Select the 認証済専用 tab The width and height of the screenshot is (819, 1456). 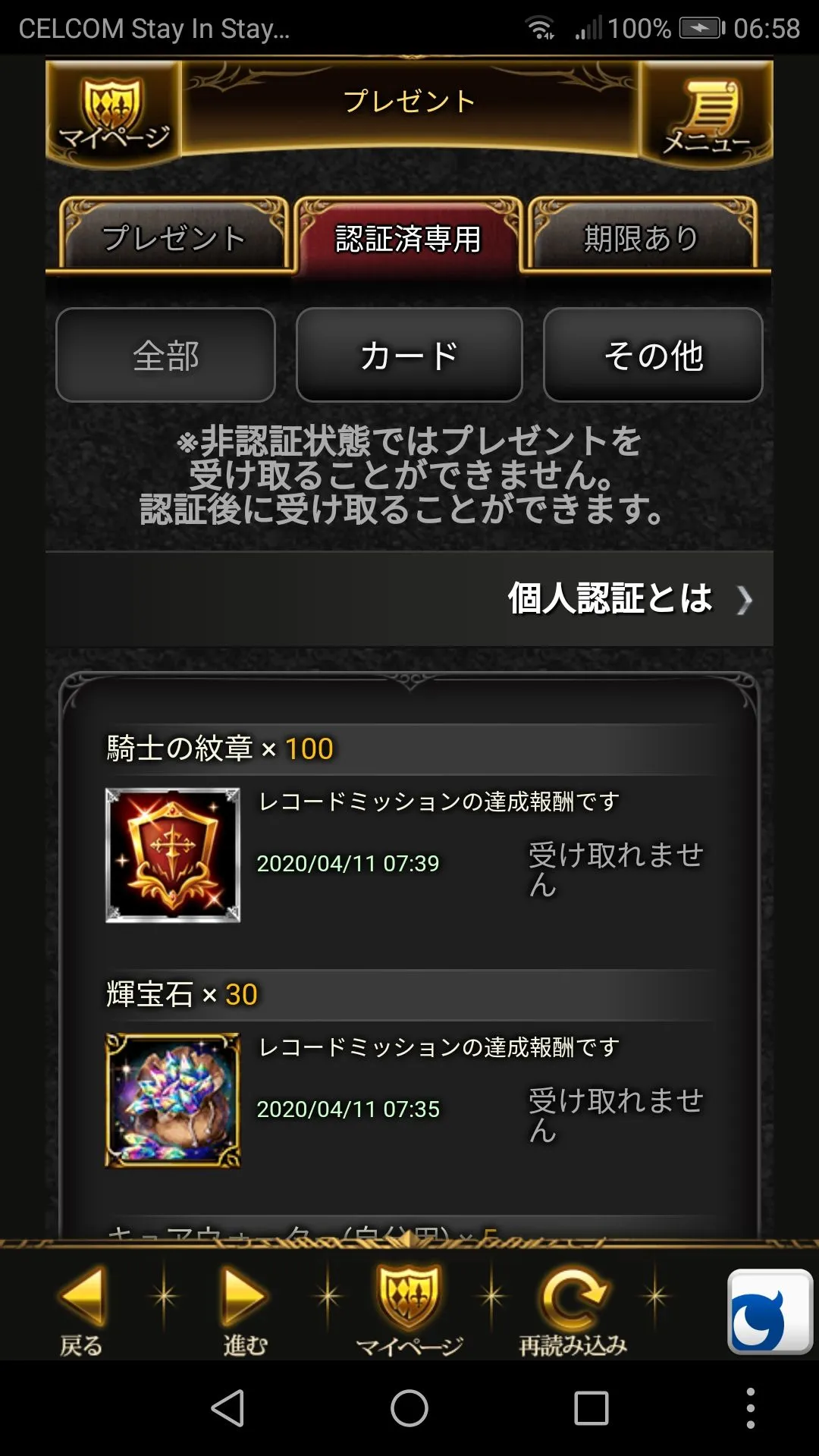409,238
